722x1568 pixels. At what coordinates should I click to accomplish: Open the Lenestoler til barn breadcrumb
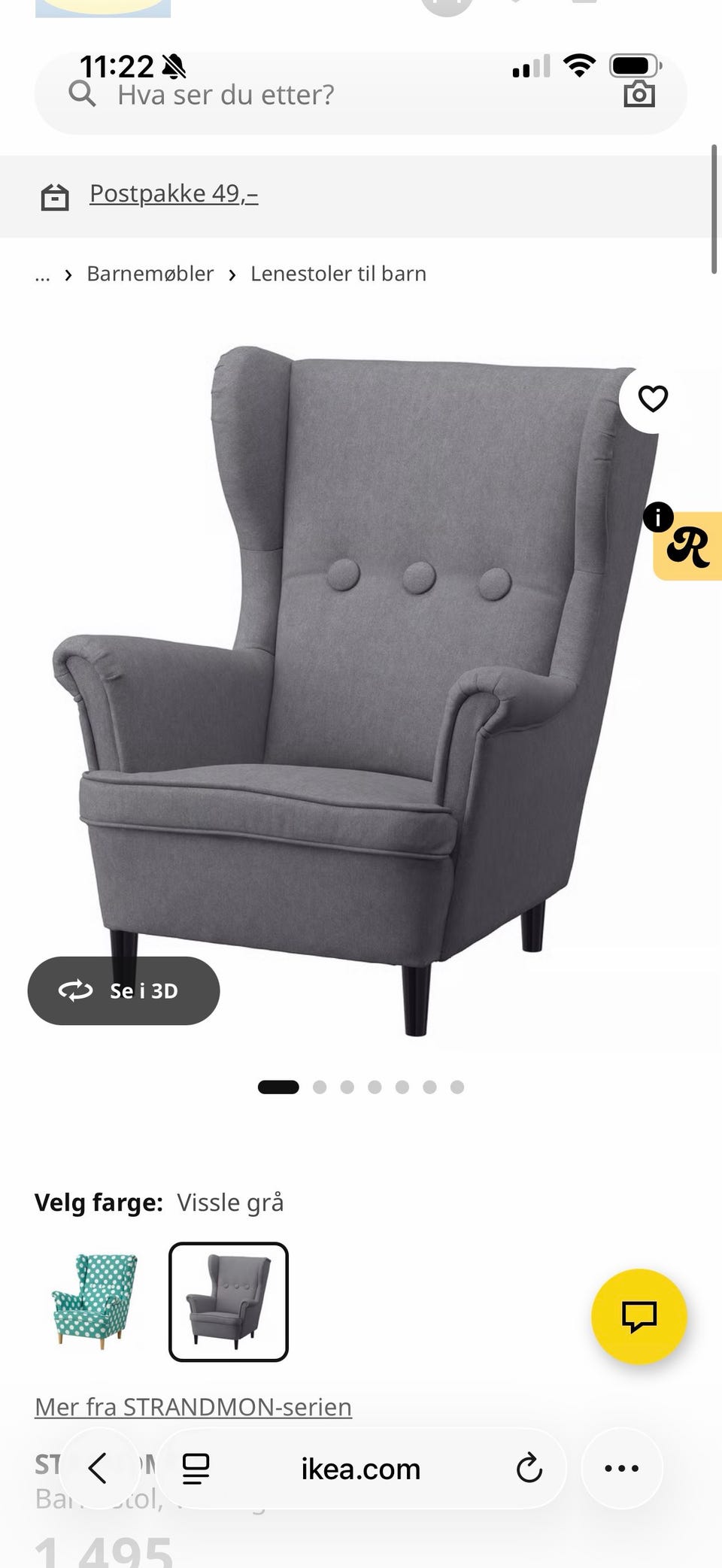(338, 274)
